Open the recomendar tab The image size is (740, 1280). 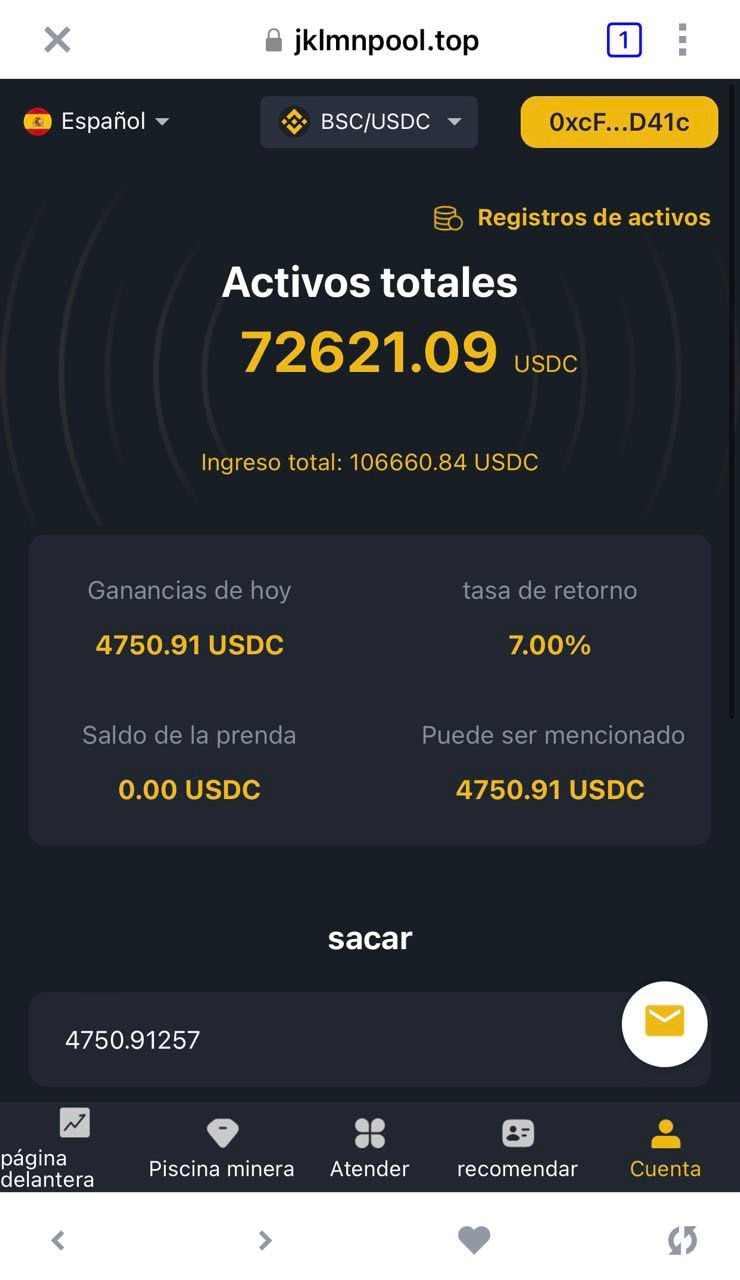517,1148
